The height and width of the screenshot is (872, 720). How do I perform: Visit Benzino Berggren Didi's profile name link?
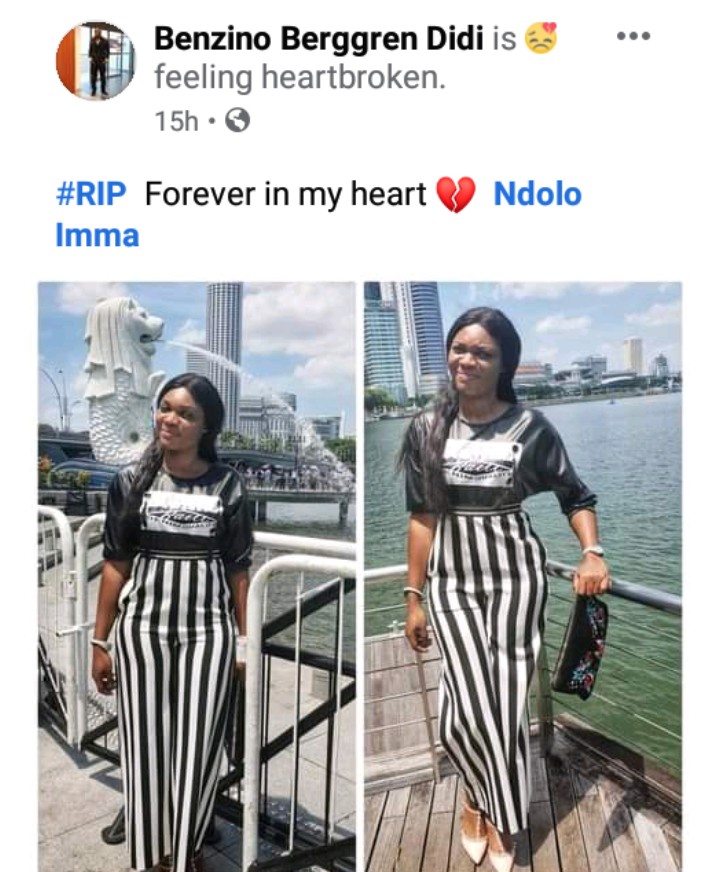319,38
